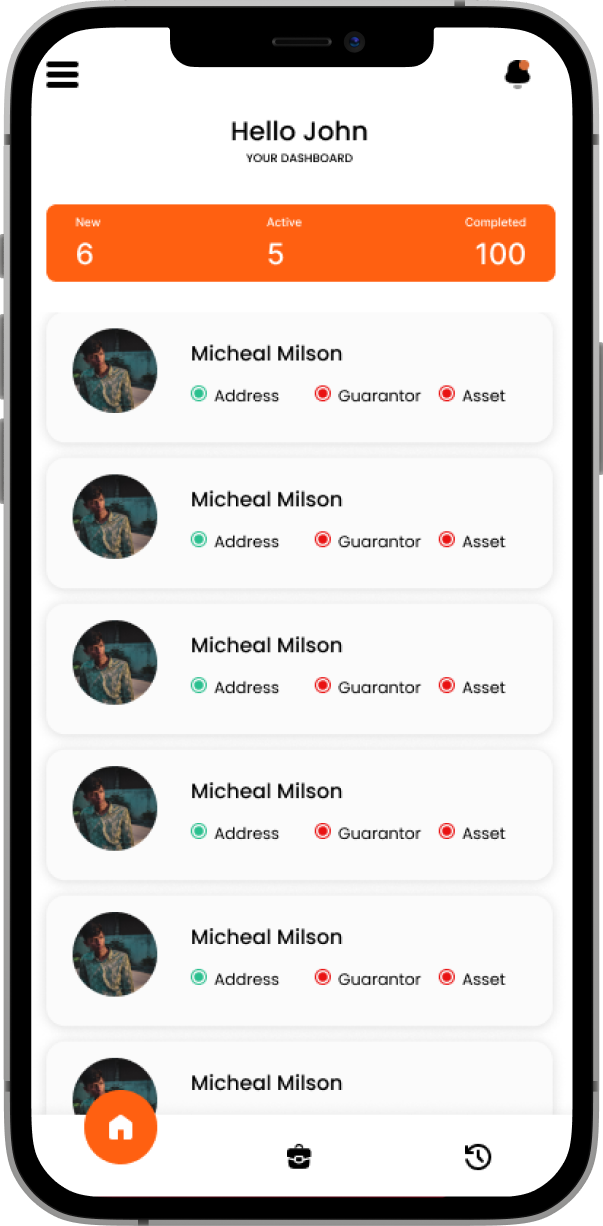Open the history clock tab
This screenshot has width=603, height=1226.
(x=478, y=1156)
